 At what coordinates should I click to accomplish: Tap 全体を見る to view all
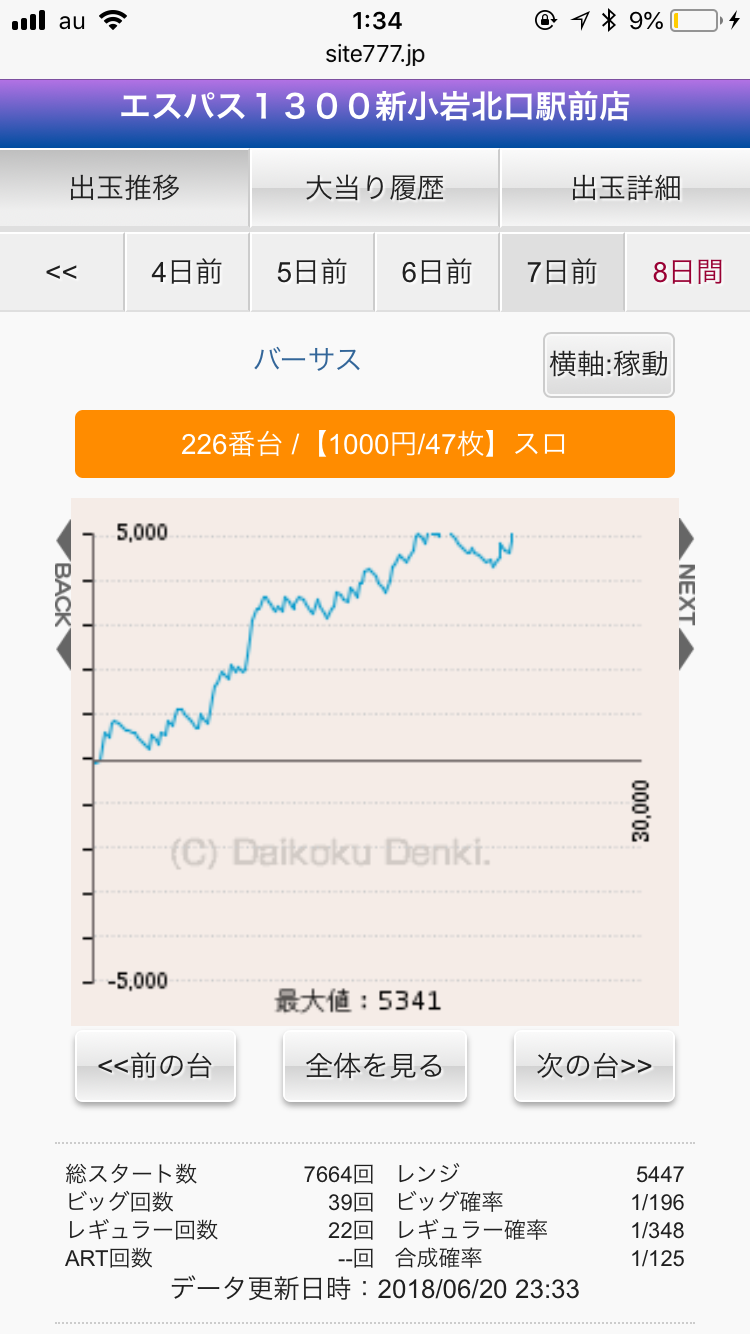(x=374, y=1066)
